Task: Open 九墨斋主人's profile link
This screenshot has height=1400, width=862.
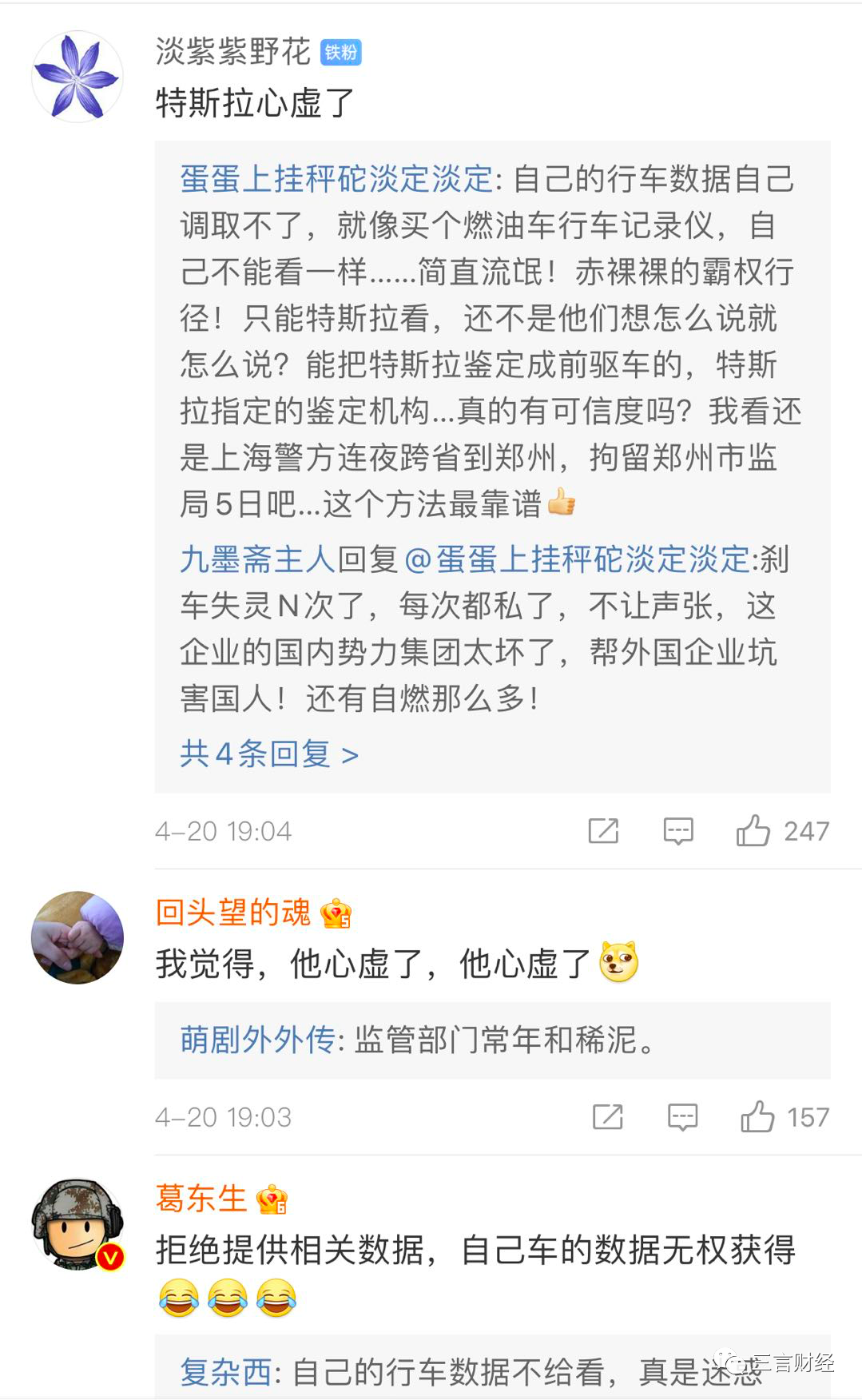Action: pos(257,559)
